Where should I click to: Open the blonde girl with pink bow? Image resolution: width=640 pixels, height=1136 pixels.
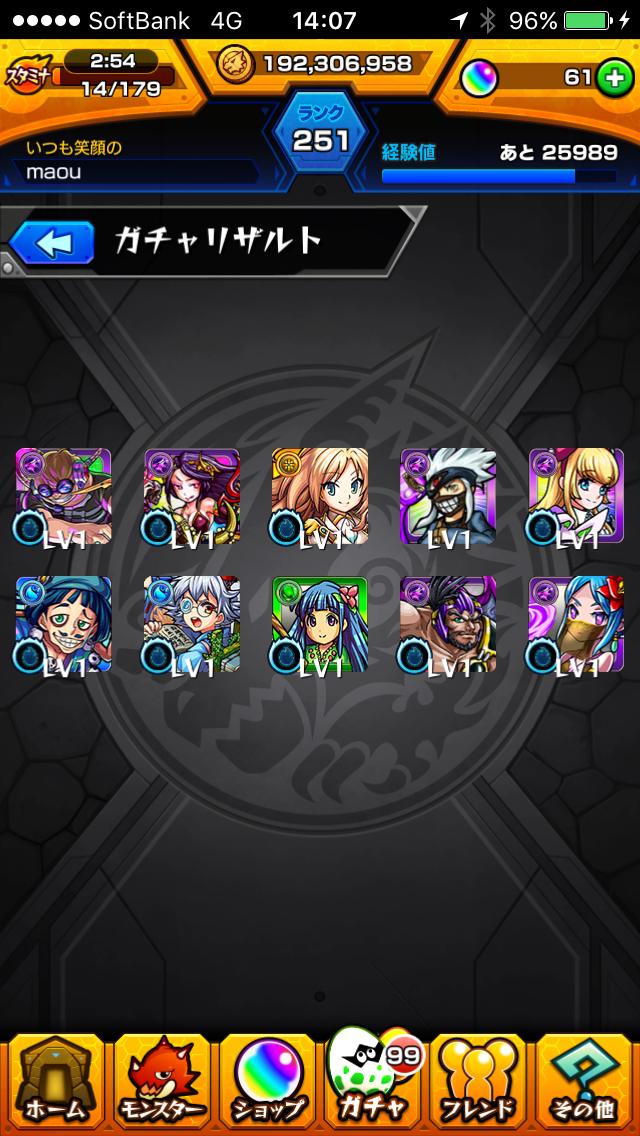coord(576,496)
